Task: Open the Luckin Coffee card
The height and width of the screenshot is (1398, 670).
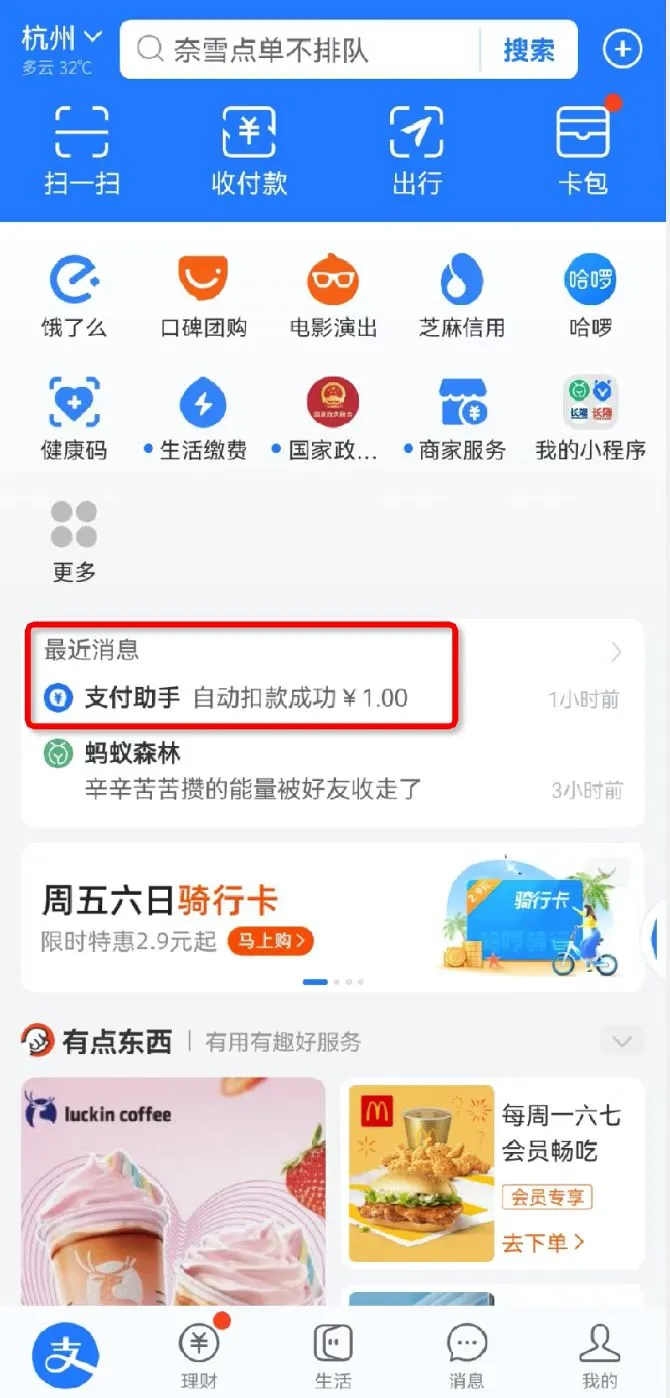Action: 173,1190
